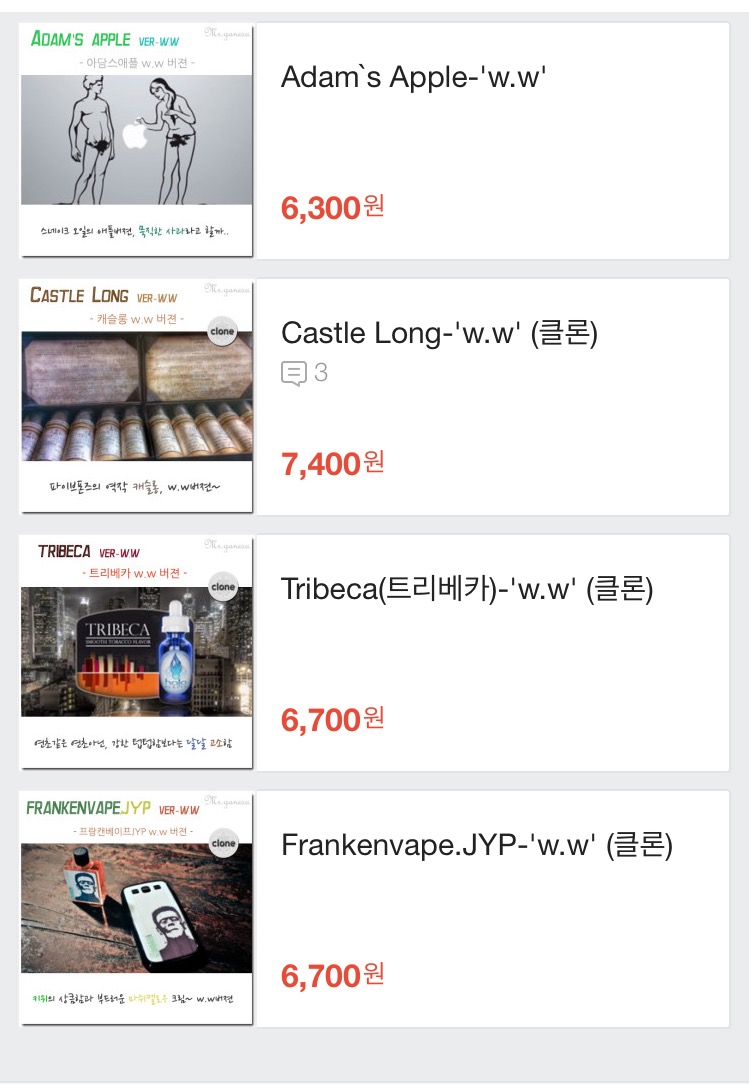749x1085 pixels.
Task: View the 3 comments on Castle Long
Action: (x=305, y=374)
